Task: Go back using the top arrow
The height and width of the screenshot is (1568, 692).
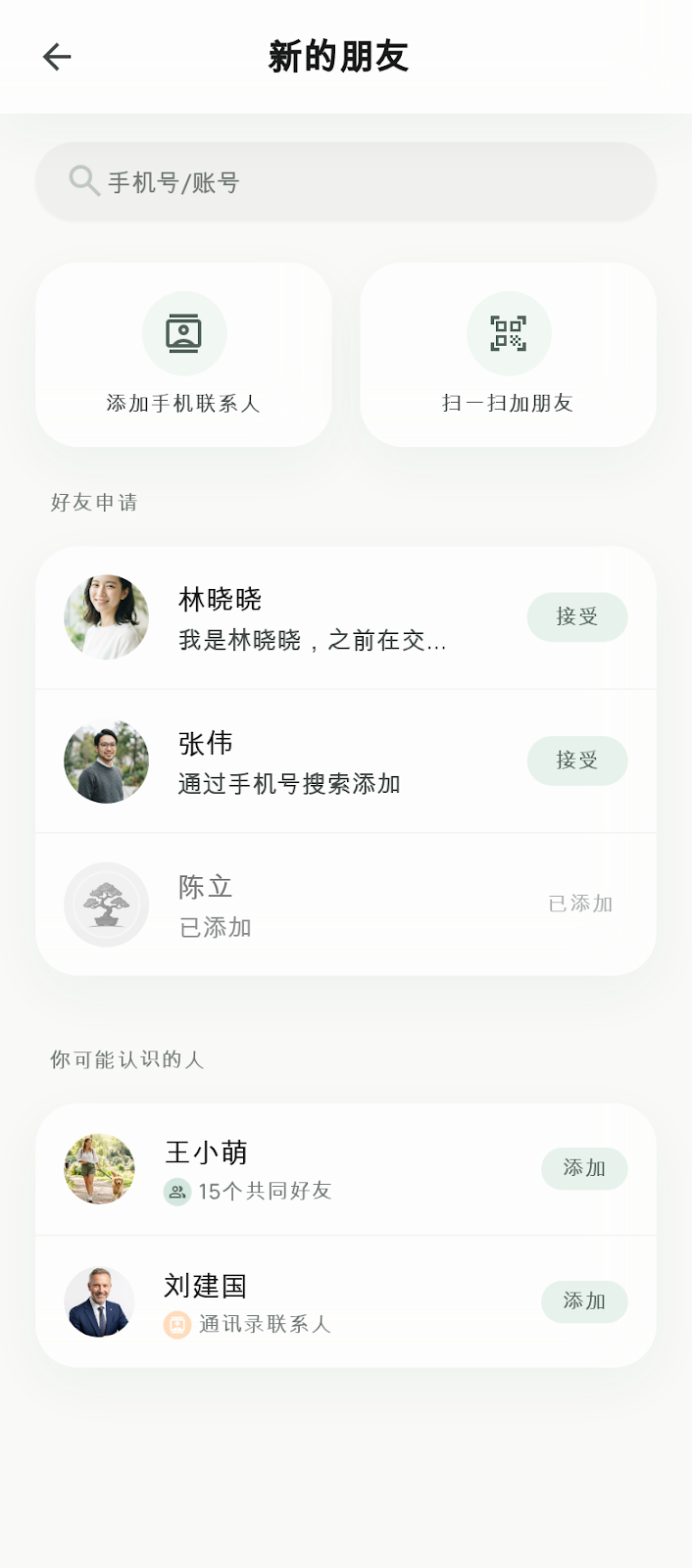Action: [57, 57]
